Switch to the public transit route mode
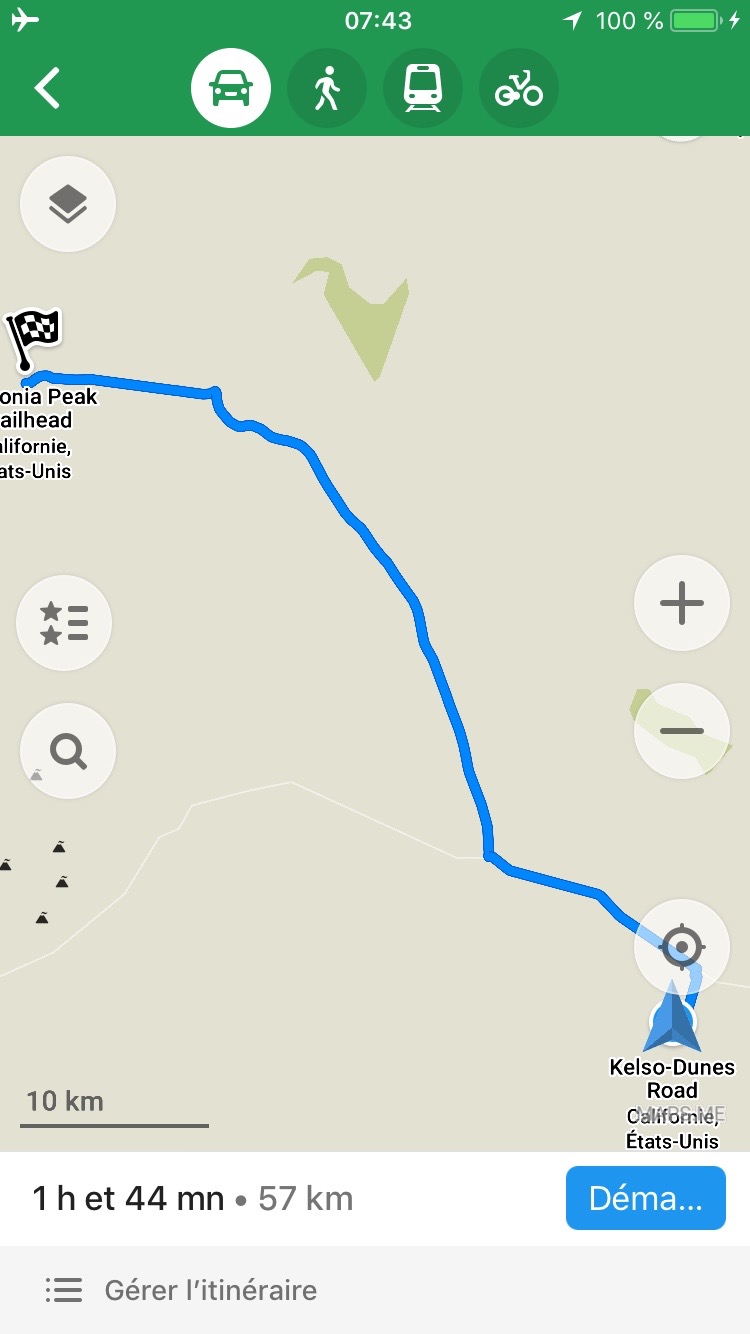 (x=422, y=89)
